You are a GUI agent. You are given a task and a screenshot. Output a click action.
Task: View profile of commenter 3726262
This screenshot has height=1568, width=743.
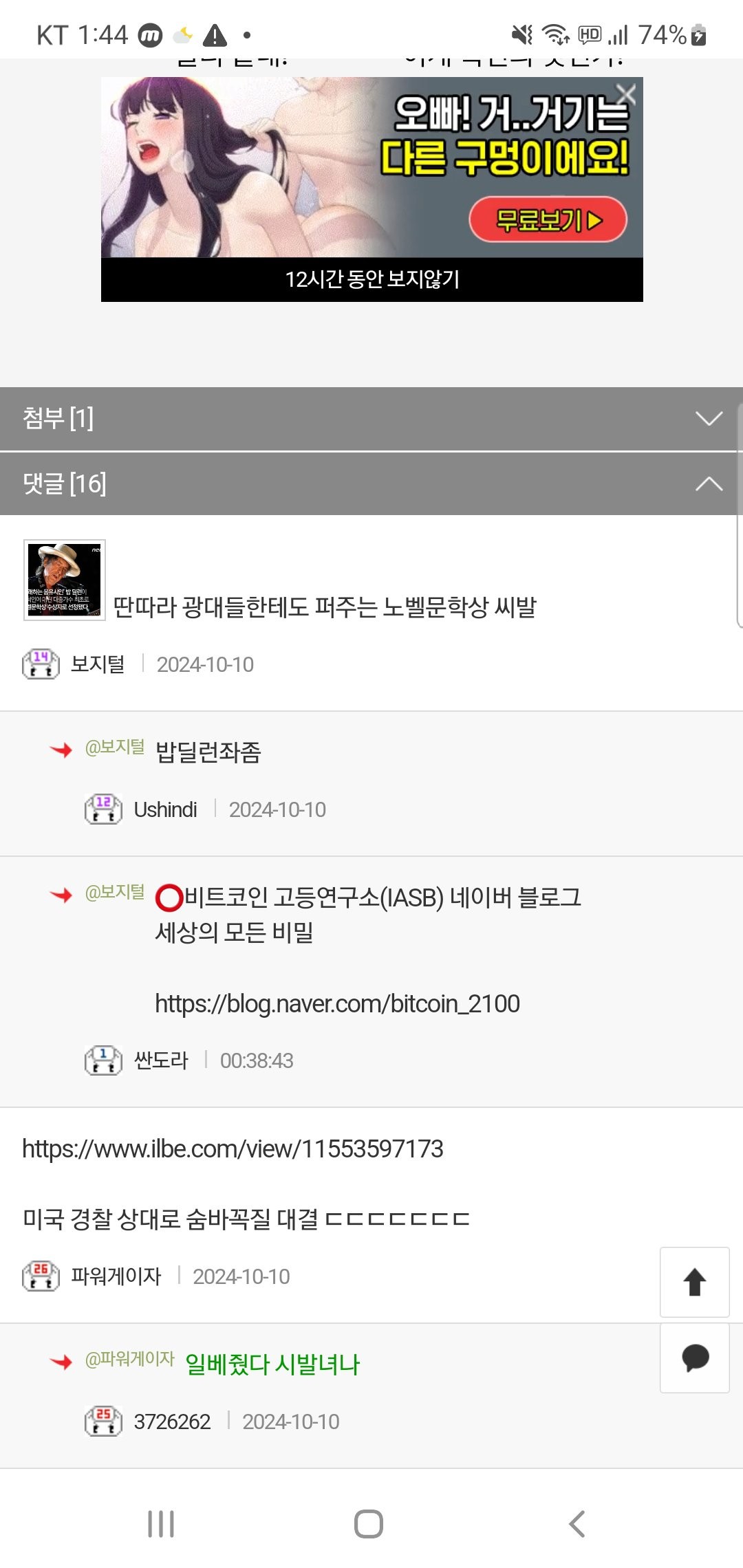pos(172,1422)
